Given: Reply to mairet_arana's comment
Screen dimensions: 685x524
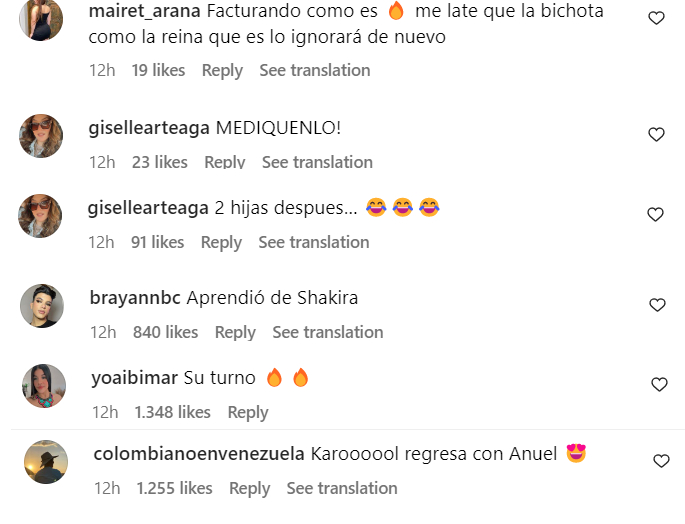Looking at the screenshot, I should click(x=222, y=70).
